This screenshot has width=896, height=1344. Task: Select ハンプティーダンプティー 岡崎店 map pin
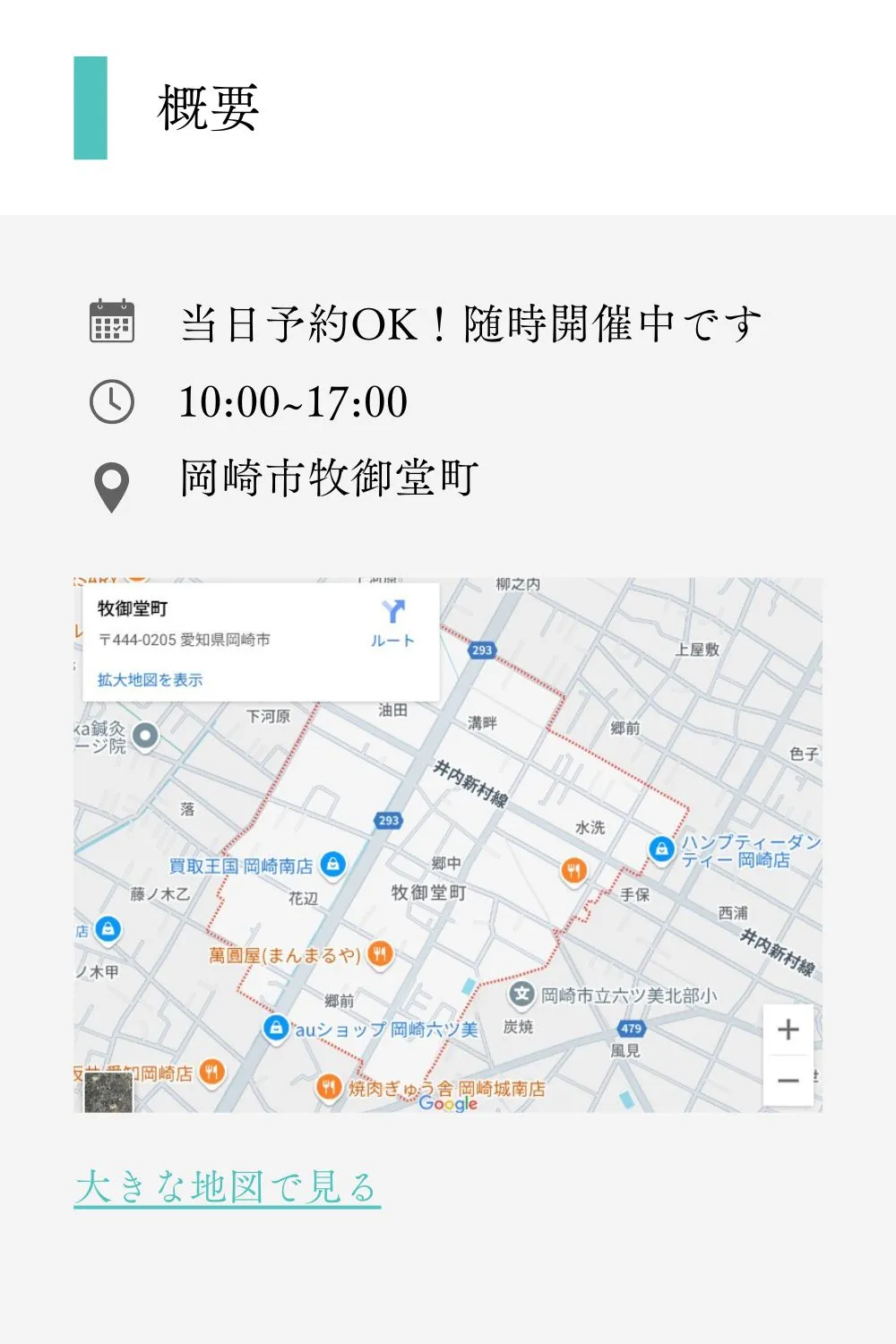[661, 849]
